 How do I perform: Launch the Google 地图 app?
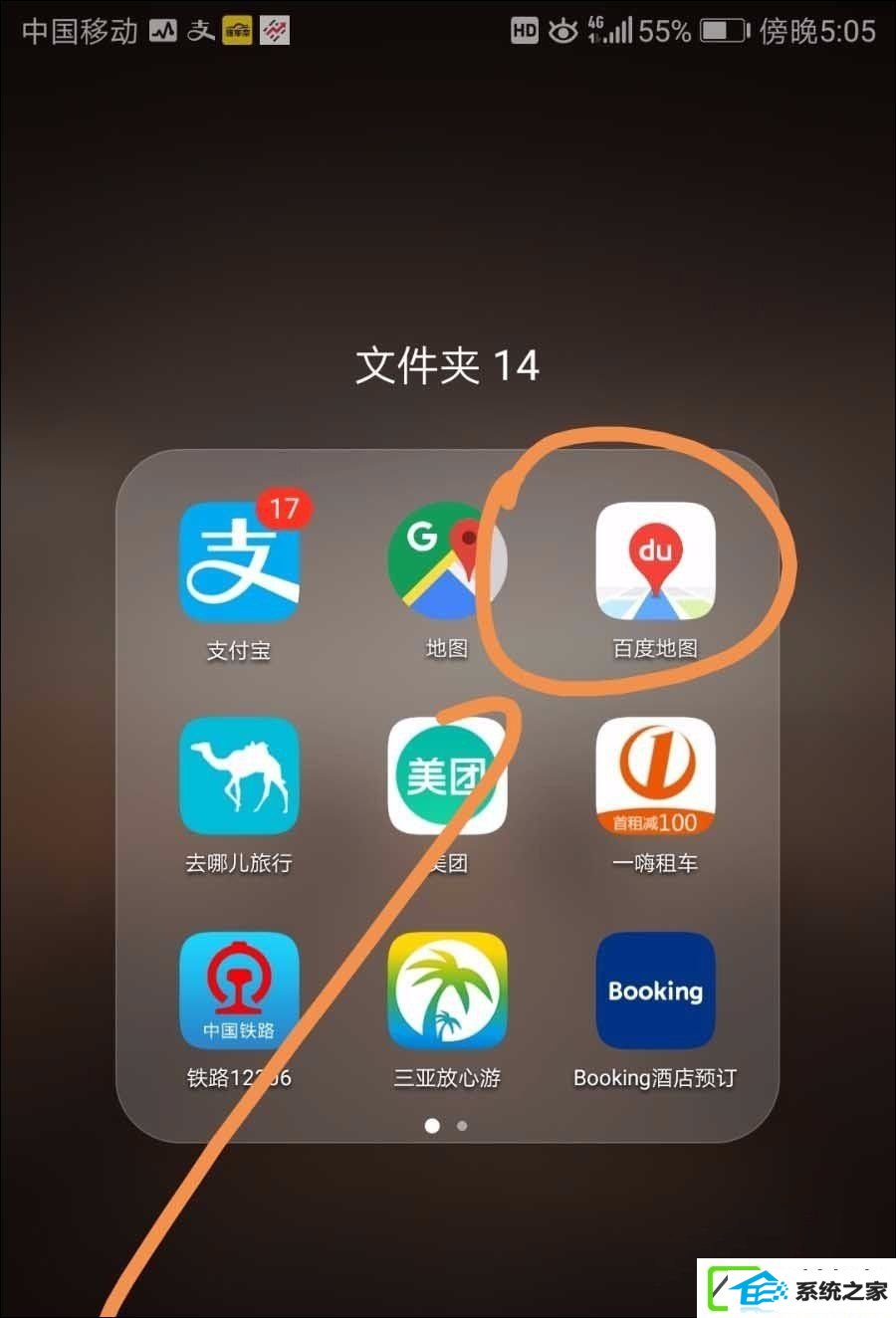[x=446, y=560]
